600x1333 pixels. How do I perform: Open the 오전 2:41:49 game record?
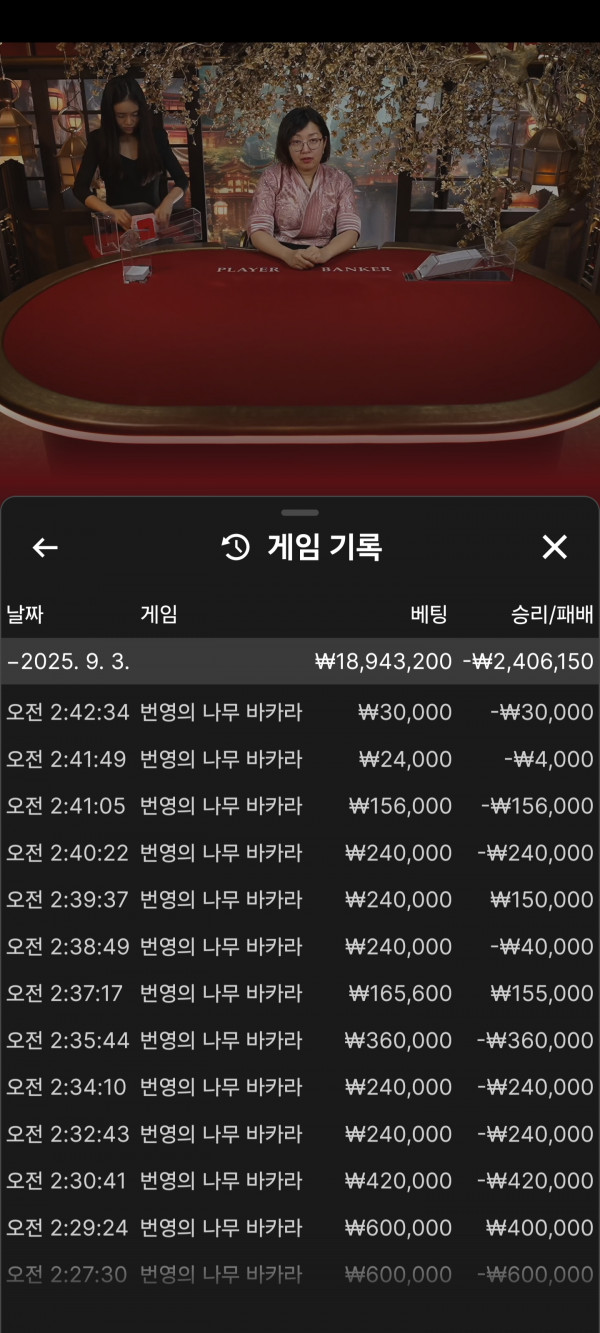[300, 759]
